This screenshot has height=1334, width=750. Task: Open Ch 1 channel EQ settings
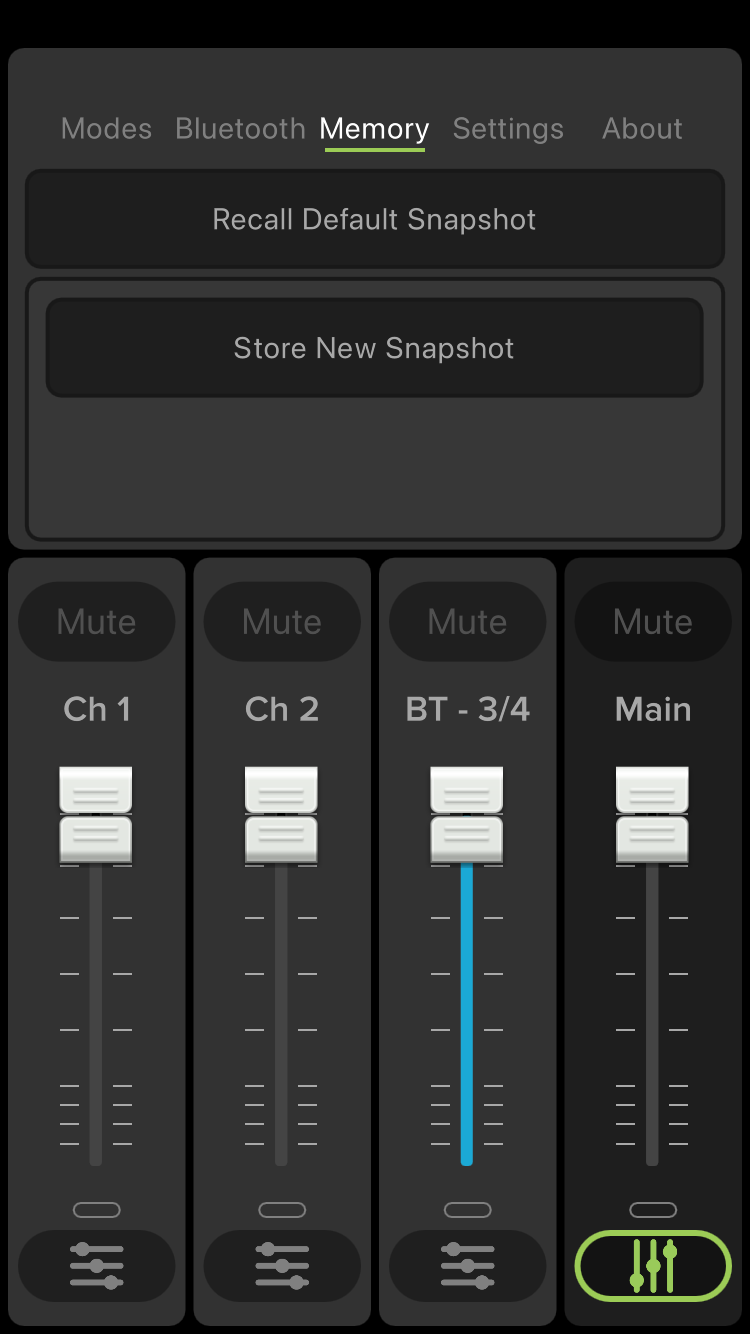(96, 1266)
